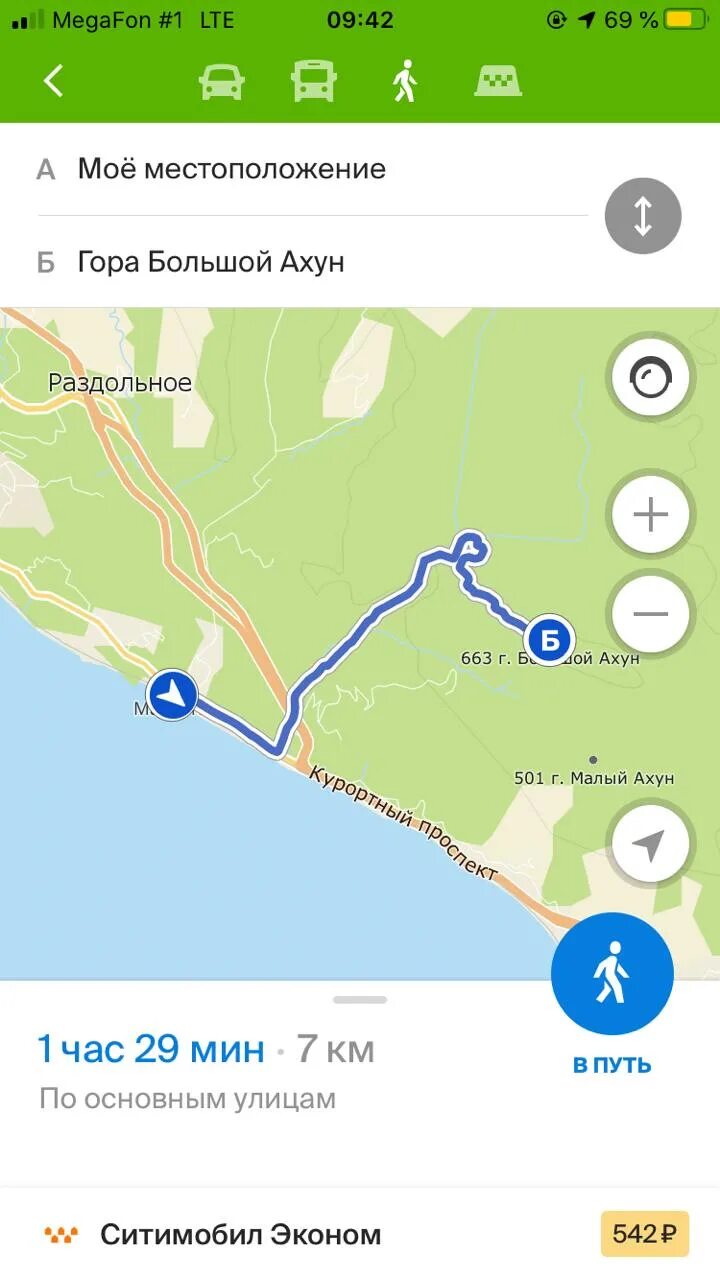Tap the compass orientation button
Viewport: 720px width, 1280px height.
(x=650, y=378)
